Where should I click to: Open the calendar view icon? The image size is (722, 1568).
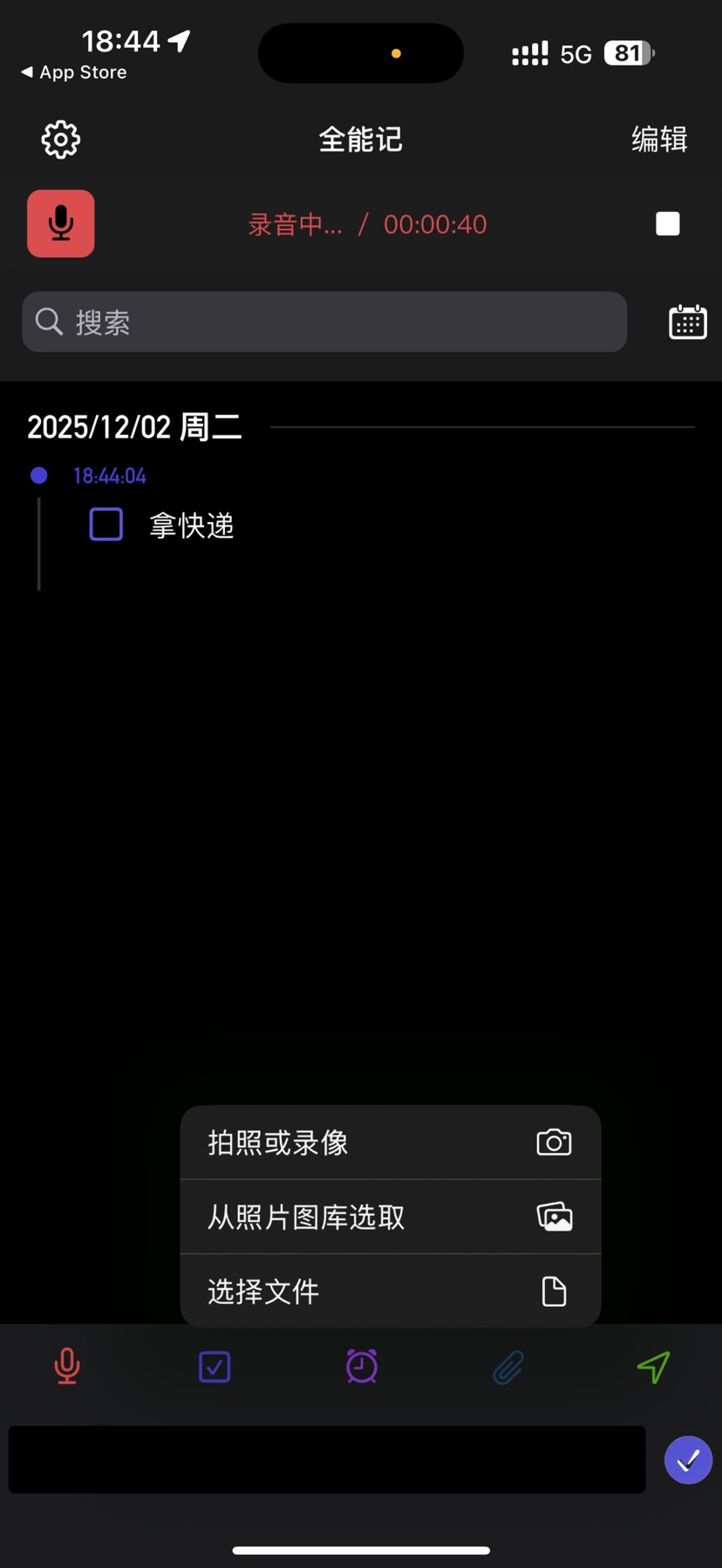687,322
